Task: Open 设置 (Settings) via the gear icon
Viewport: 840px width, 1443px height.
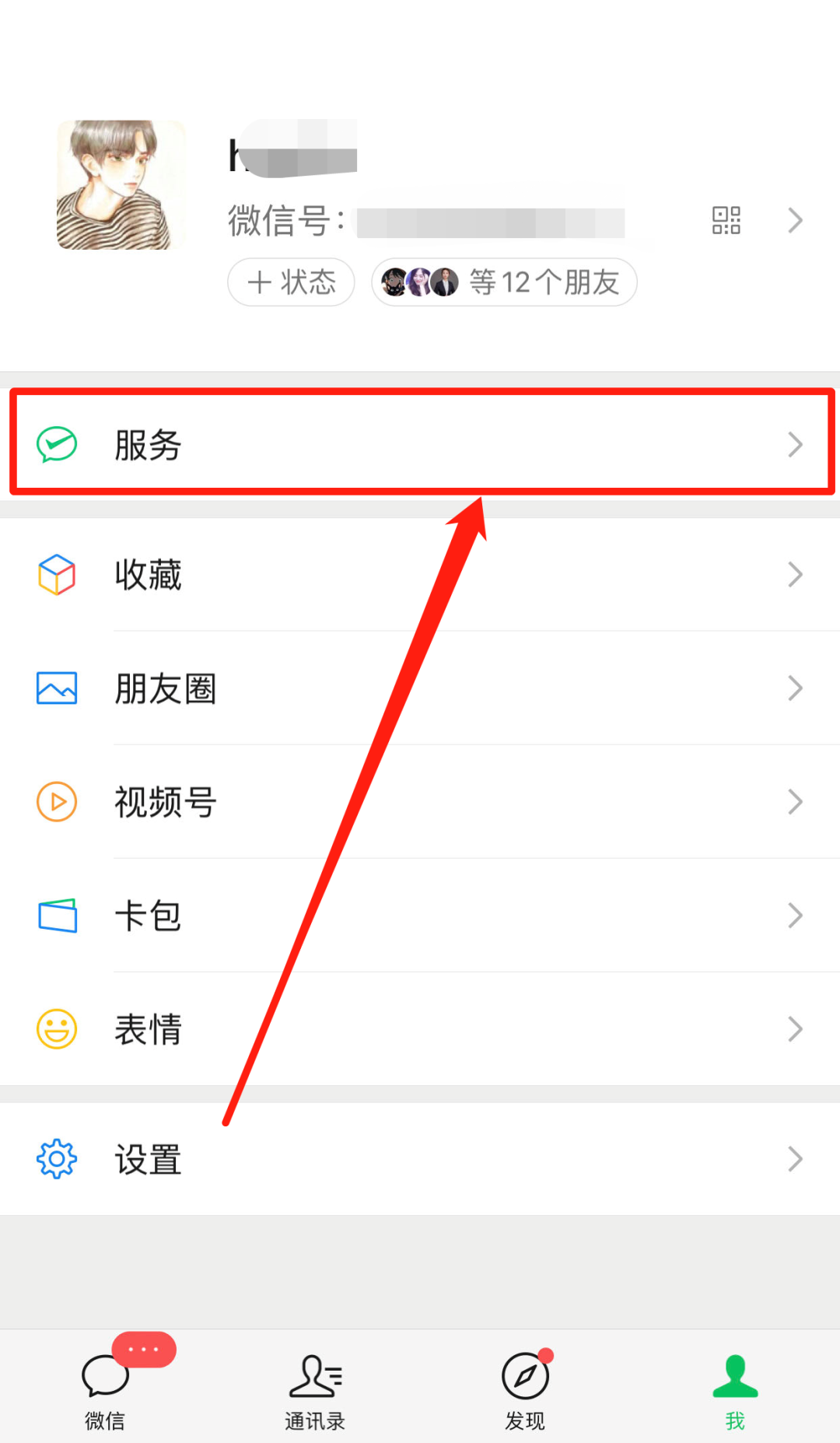Action: (x=55, y=1158)
